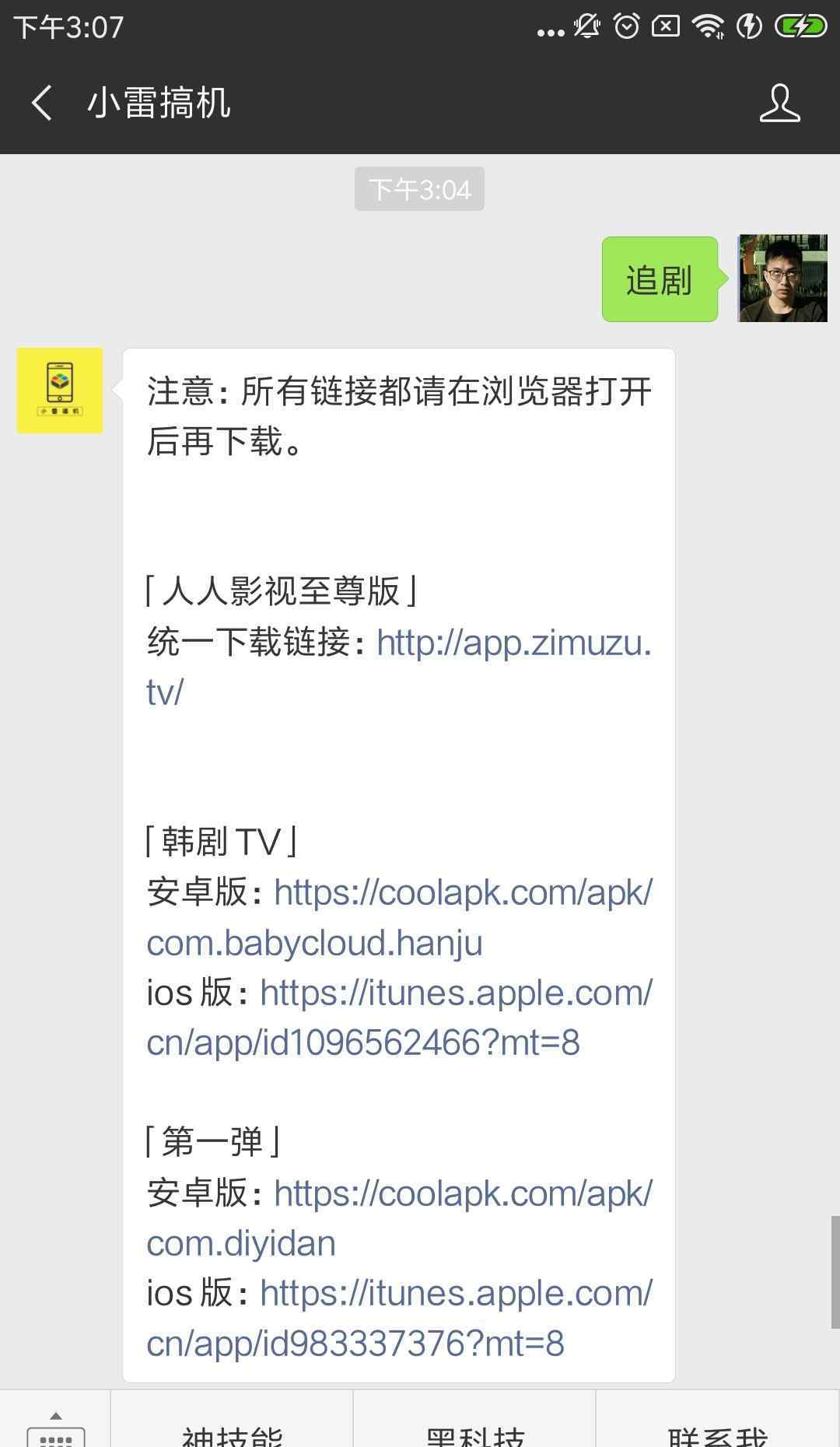Open the 神技能 menu

[x=232, y=1431]
